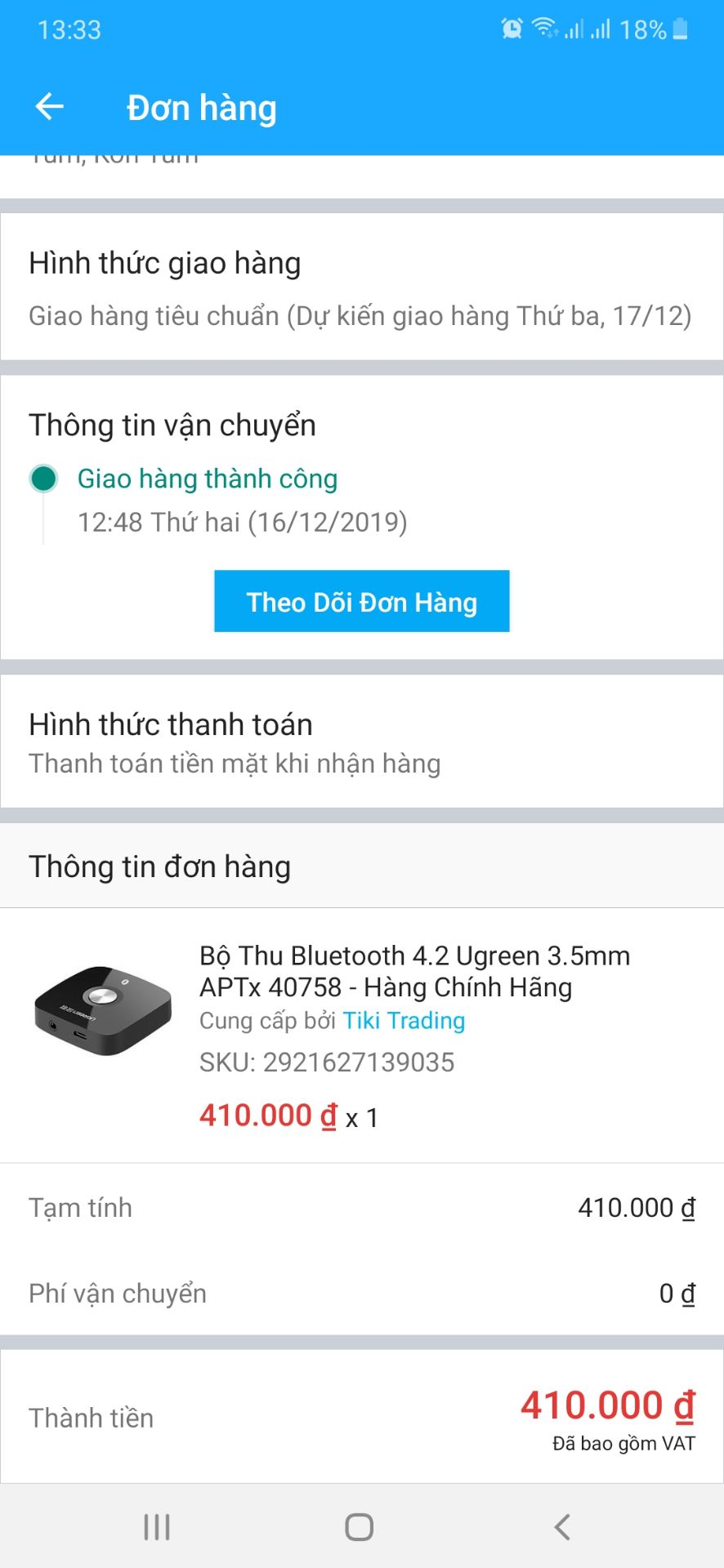
Task: Tap the SIM 1 signal strength icon
Action: pyautogui.click(x=574, y=29)
